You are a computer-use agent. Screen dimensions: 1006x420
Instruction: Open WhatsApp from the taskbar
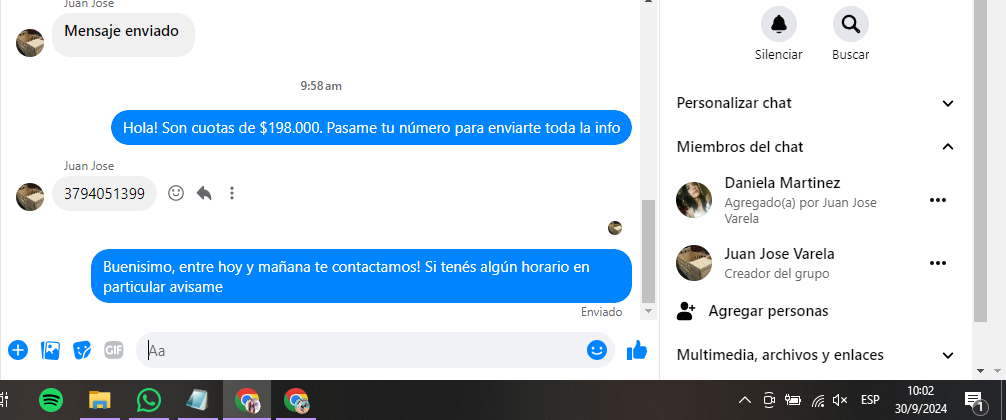pos(149,400)
